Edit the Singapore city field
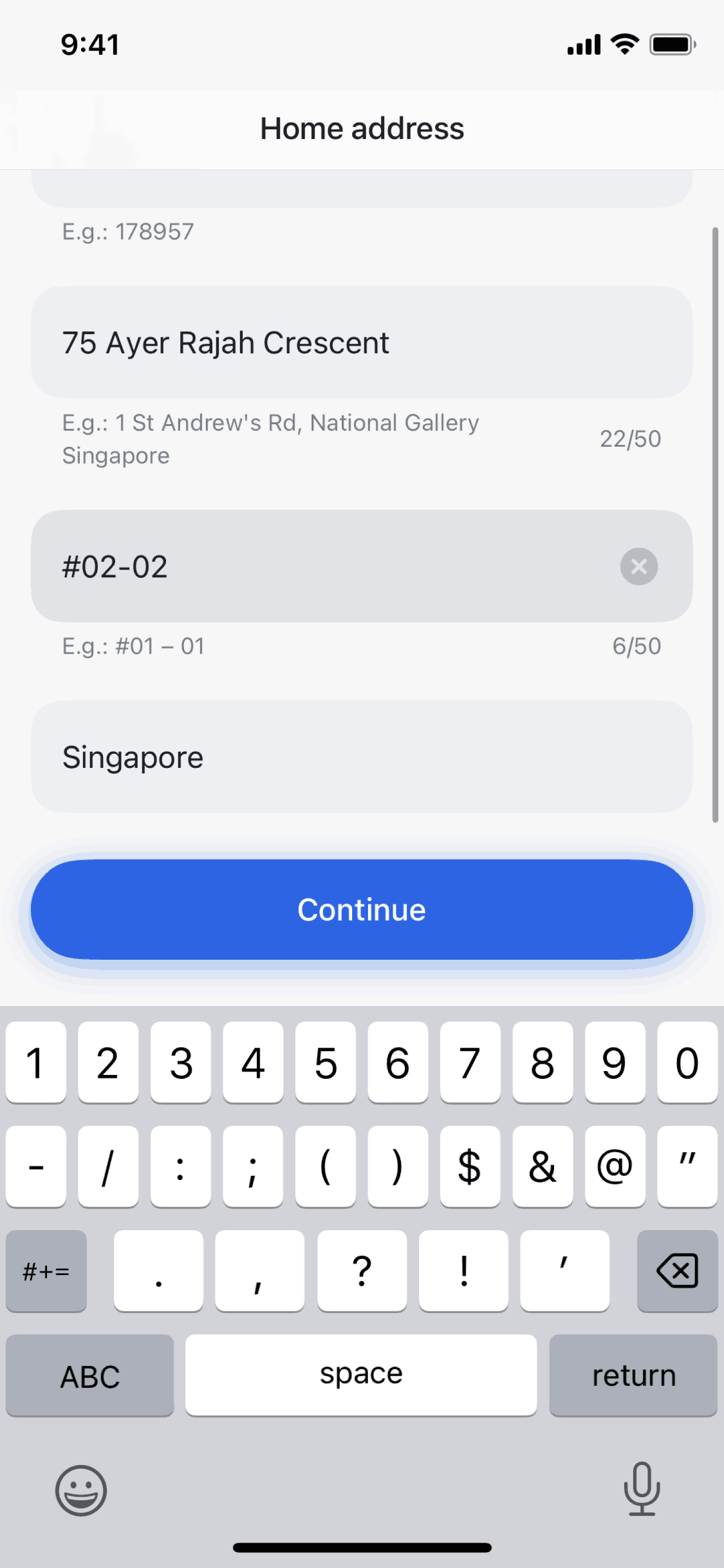The image size is (724, 1568). point(360,757)
